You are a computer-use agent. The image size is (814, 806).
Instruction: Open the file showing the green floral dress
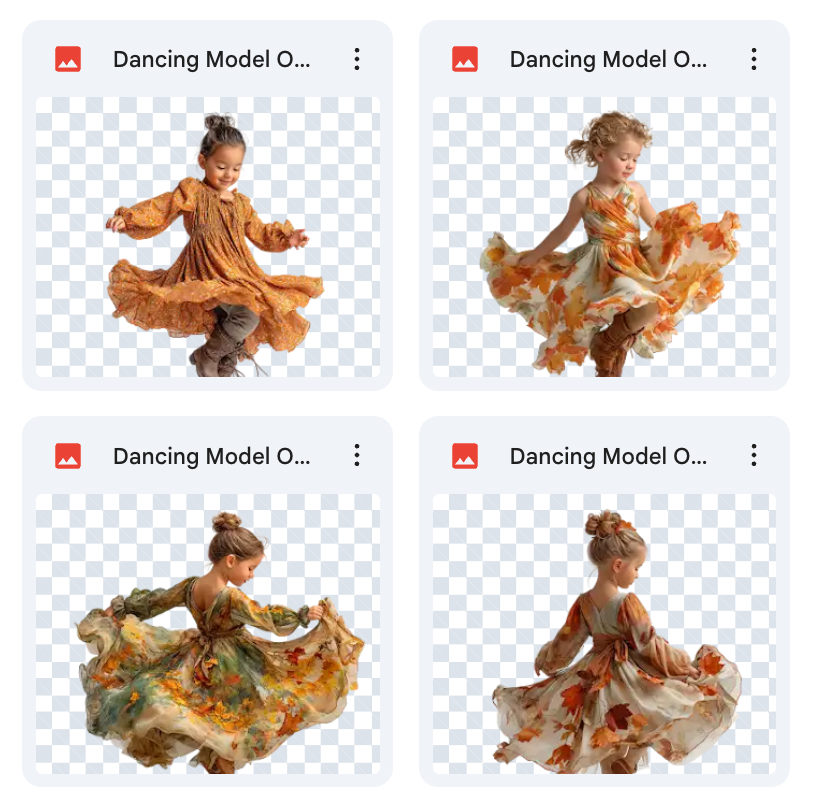tap(207, 634)
